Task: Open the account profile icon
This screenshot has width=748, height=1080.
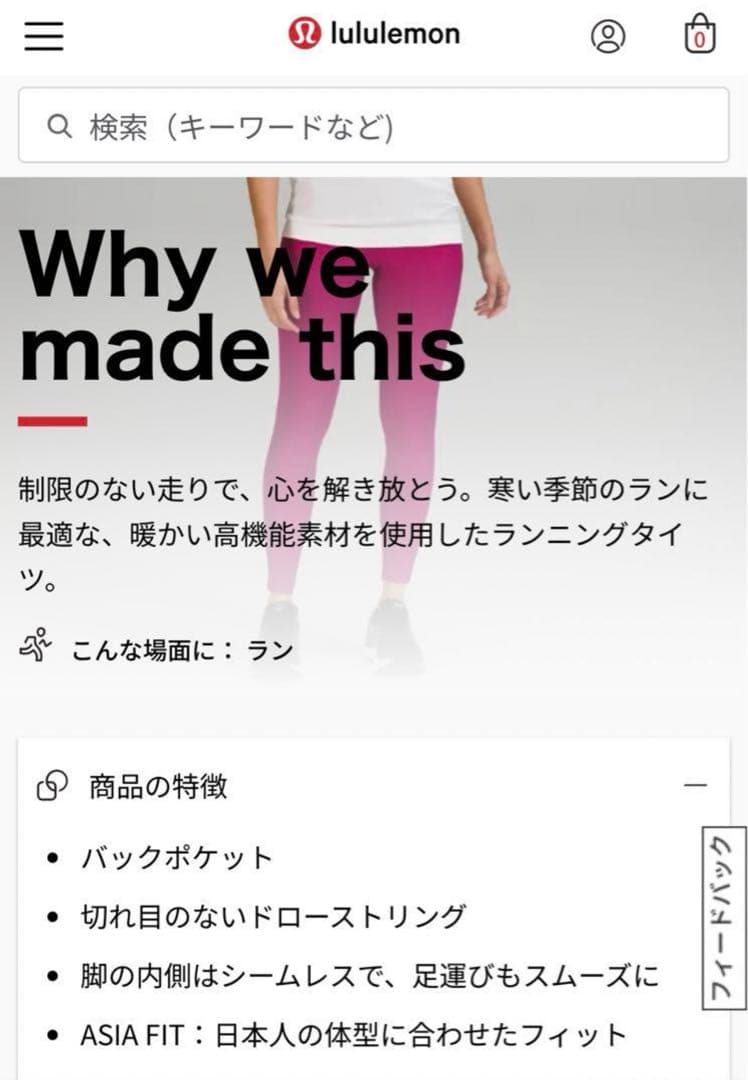Action: tap(607, 36)
